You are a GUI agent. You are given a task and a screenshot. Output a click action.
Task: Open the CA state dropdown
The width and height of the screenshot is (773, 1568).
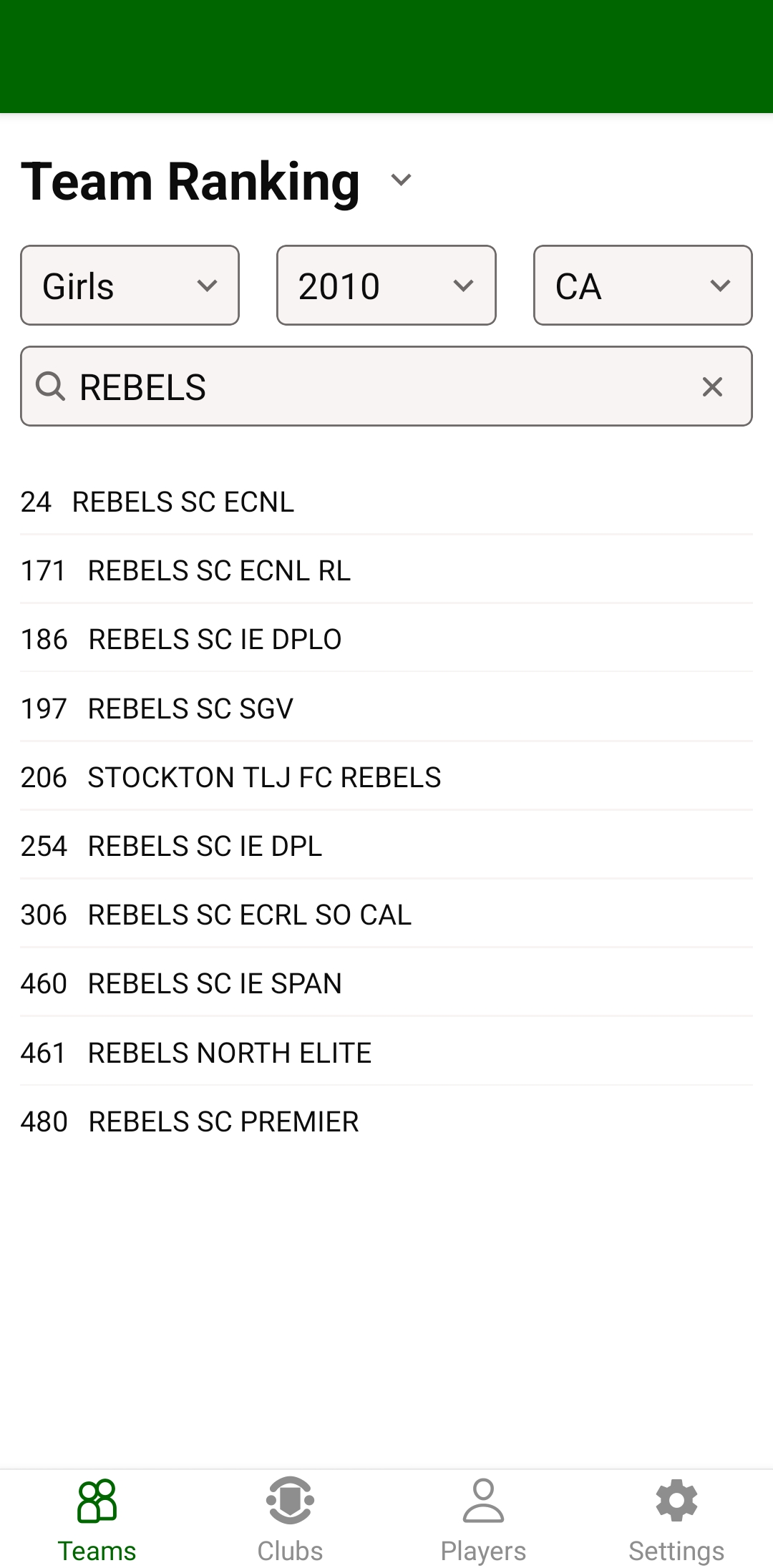point(642,286)
